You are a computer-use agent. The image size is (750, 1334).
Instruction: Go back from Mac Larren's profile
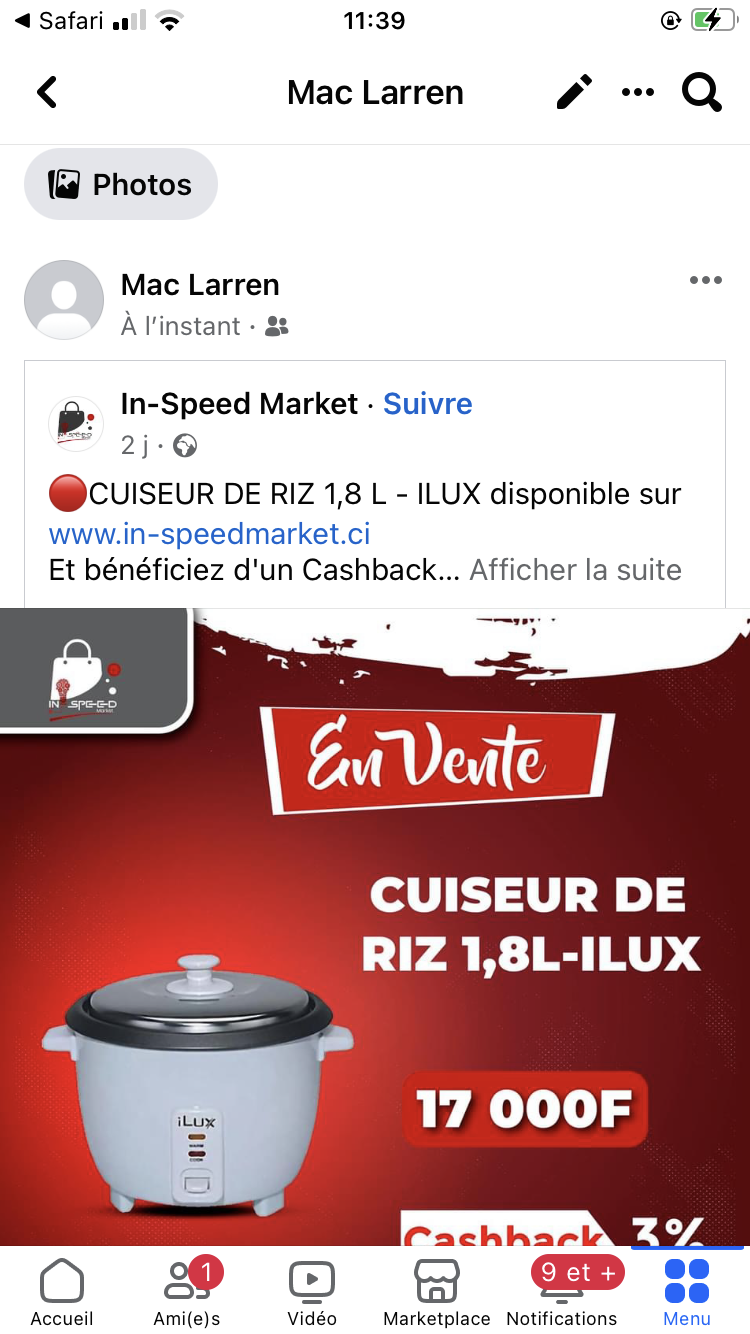(47, 93)
